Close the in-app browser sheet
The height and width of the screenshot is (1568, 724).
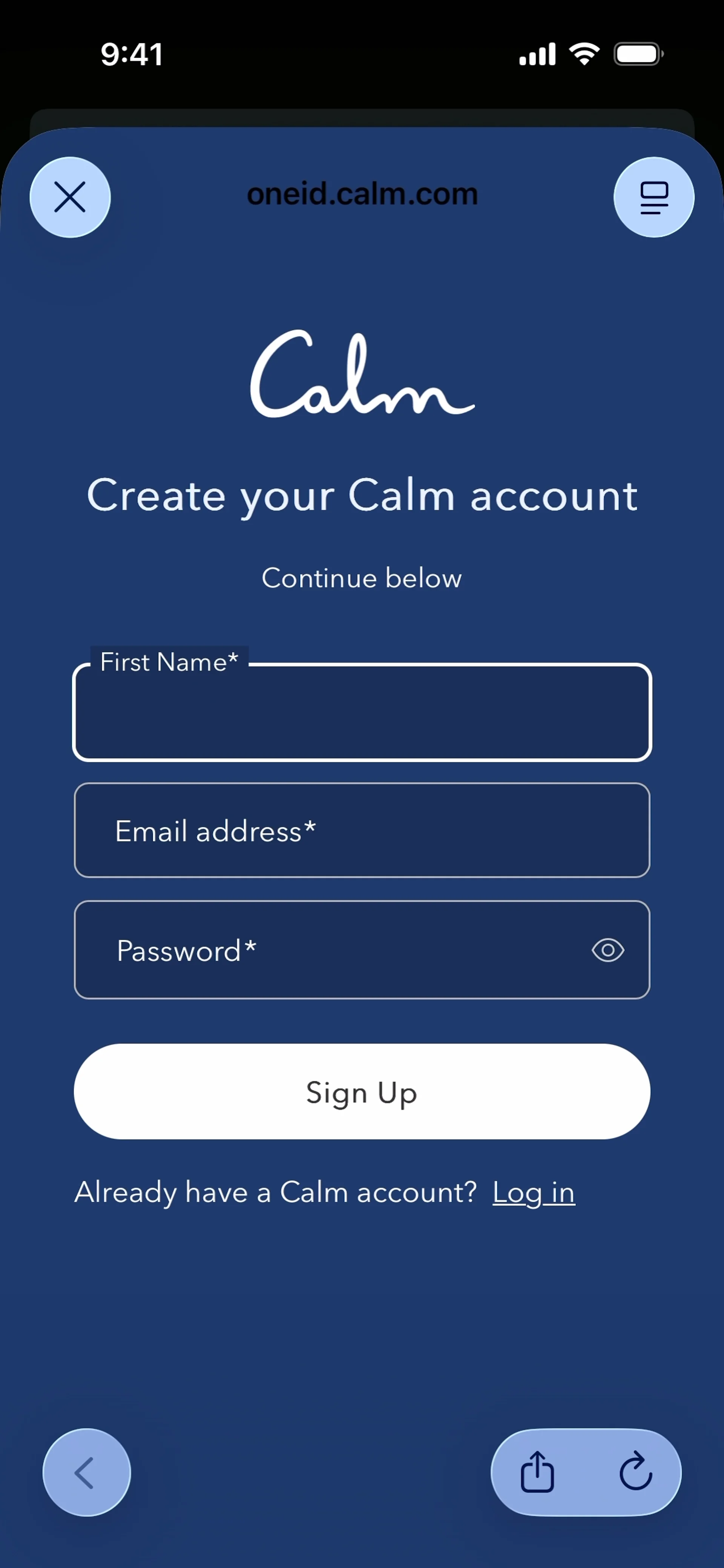click(70, 197)
